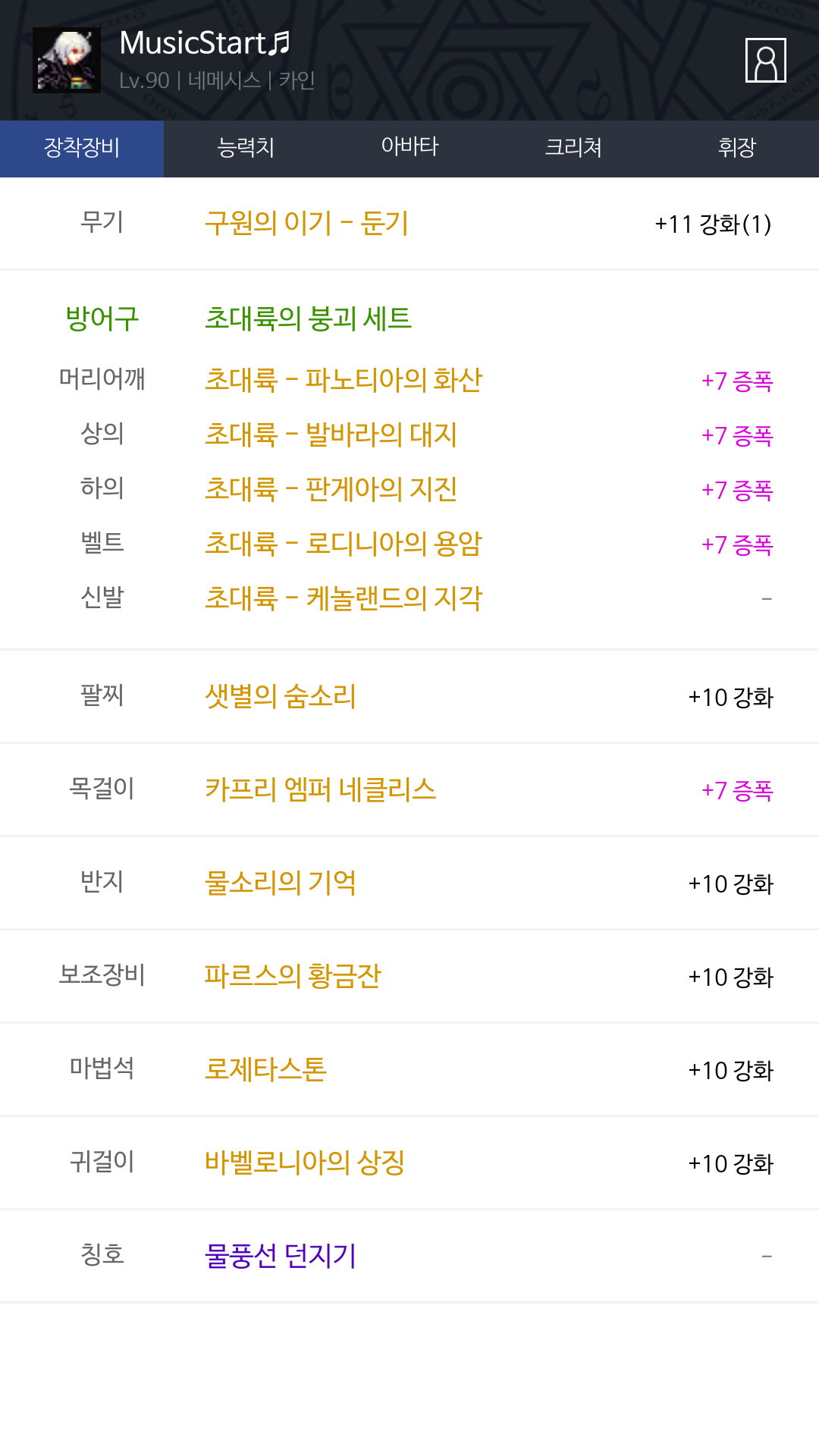View the 휘장 tab

(x=737, y=148)
